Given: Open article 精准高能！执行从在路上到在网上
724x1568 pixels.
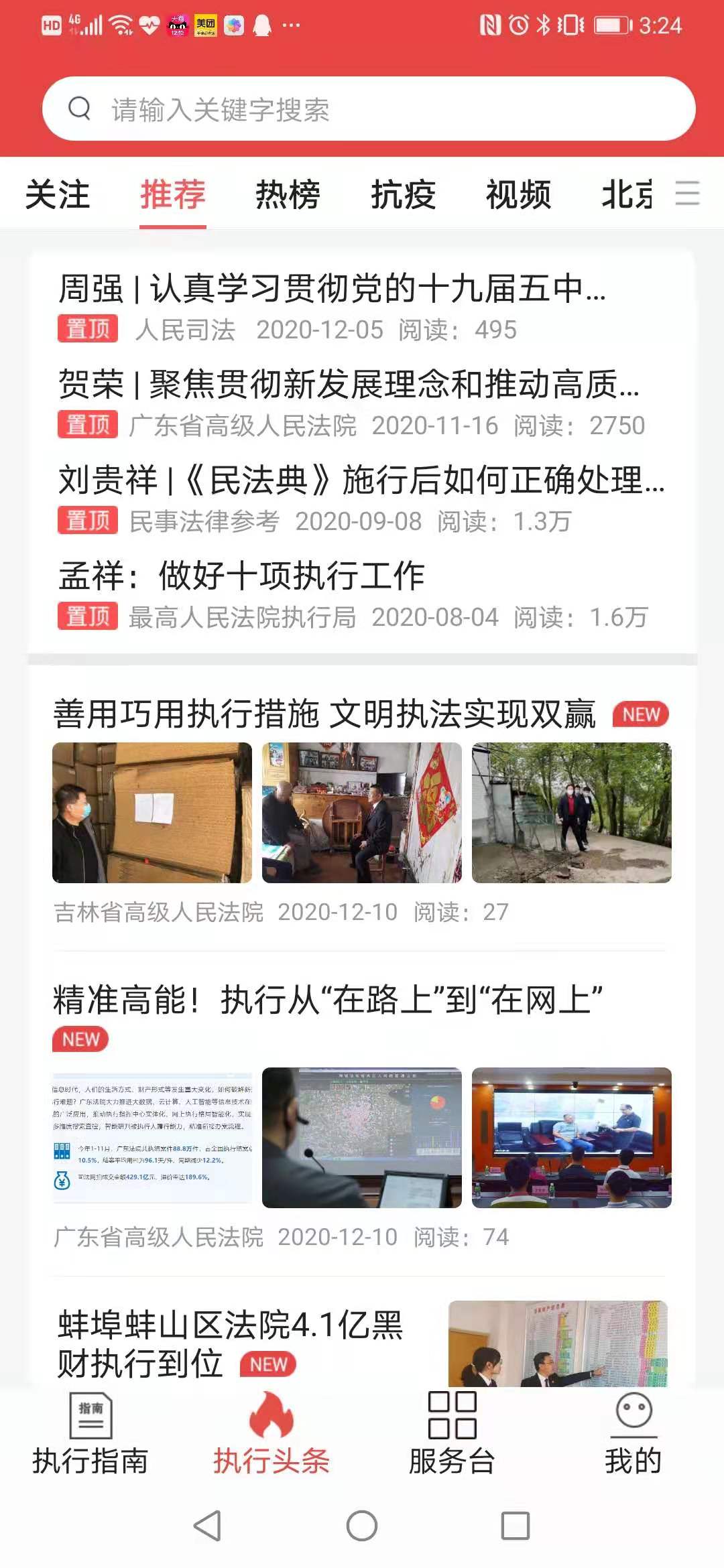Looking at the screenshot, I should click(x=327, y=1000).
